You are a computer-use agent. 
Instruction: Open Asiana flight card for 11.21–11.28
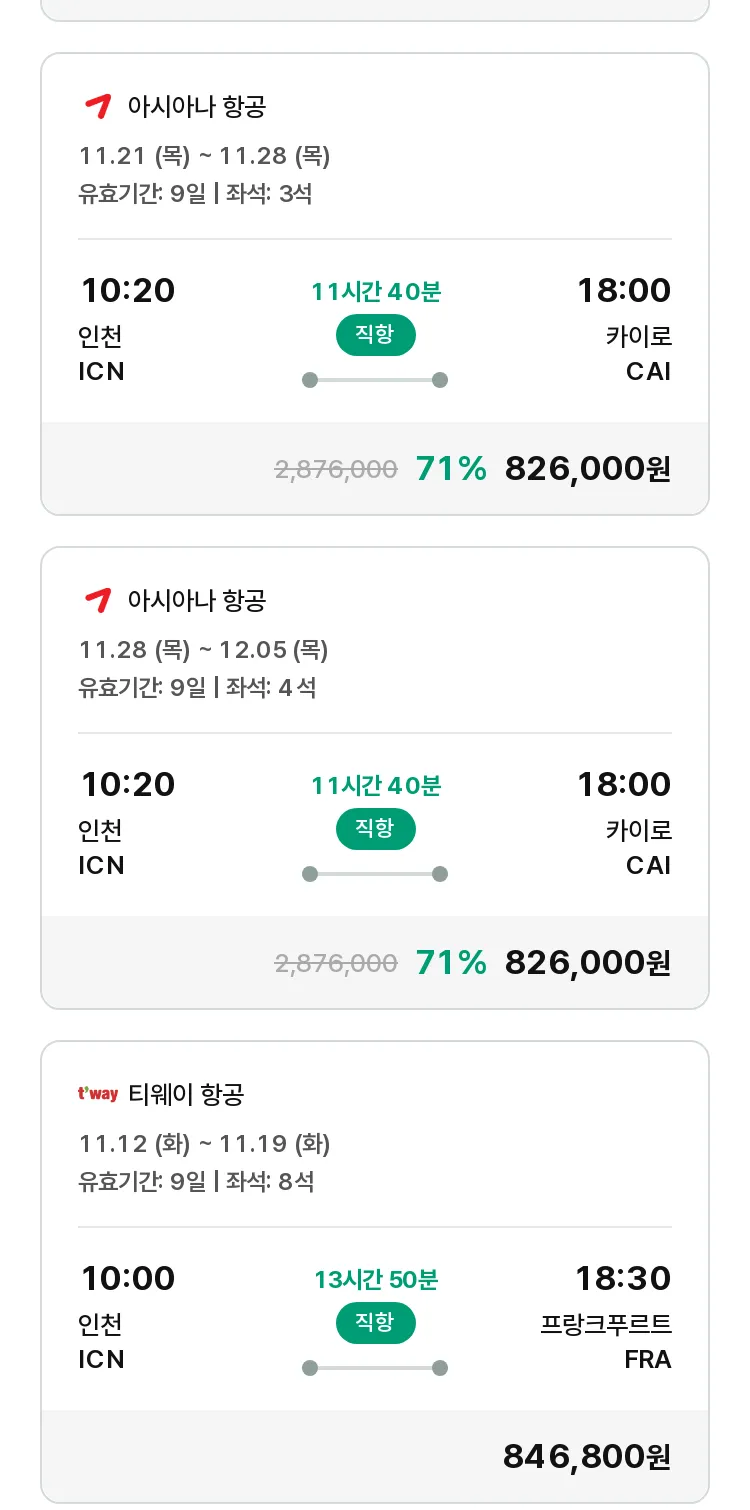pyautogui.click(x=375, y=284)
